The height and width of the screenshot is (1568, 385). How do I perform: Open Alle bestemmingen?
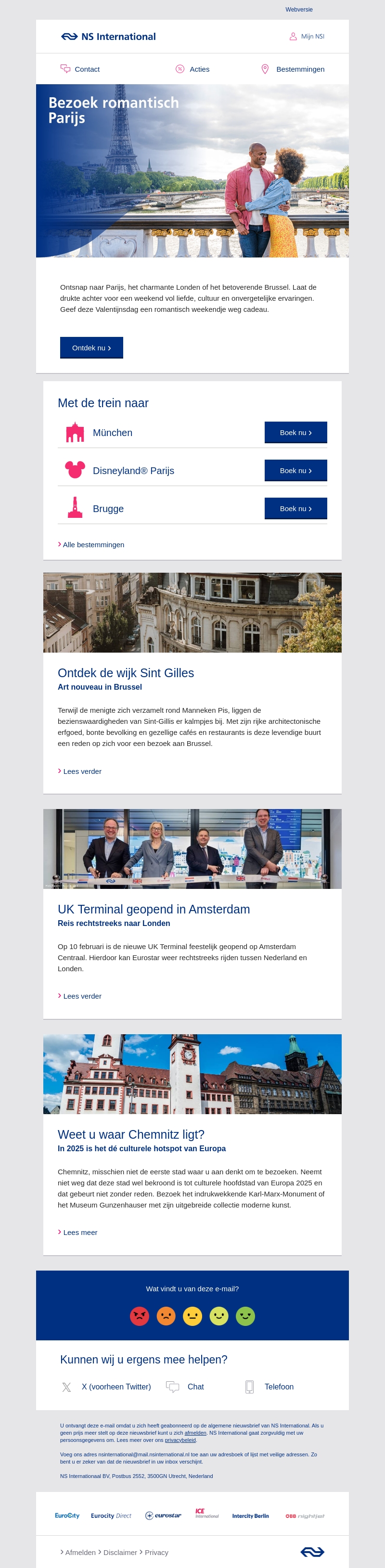pos(92,545)
